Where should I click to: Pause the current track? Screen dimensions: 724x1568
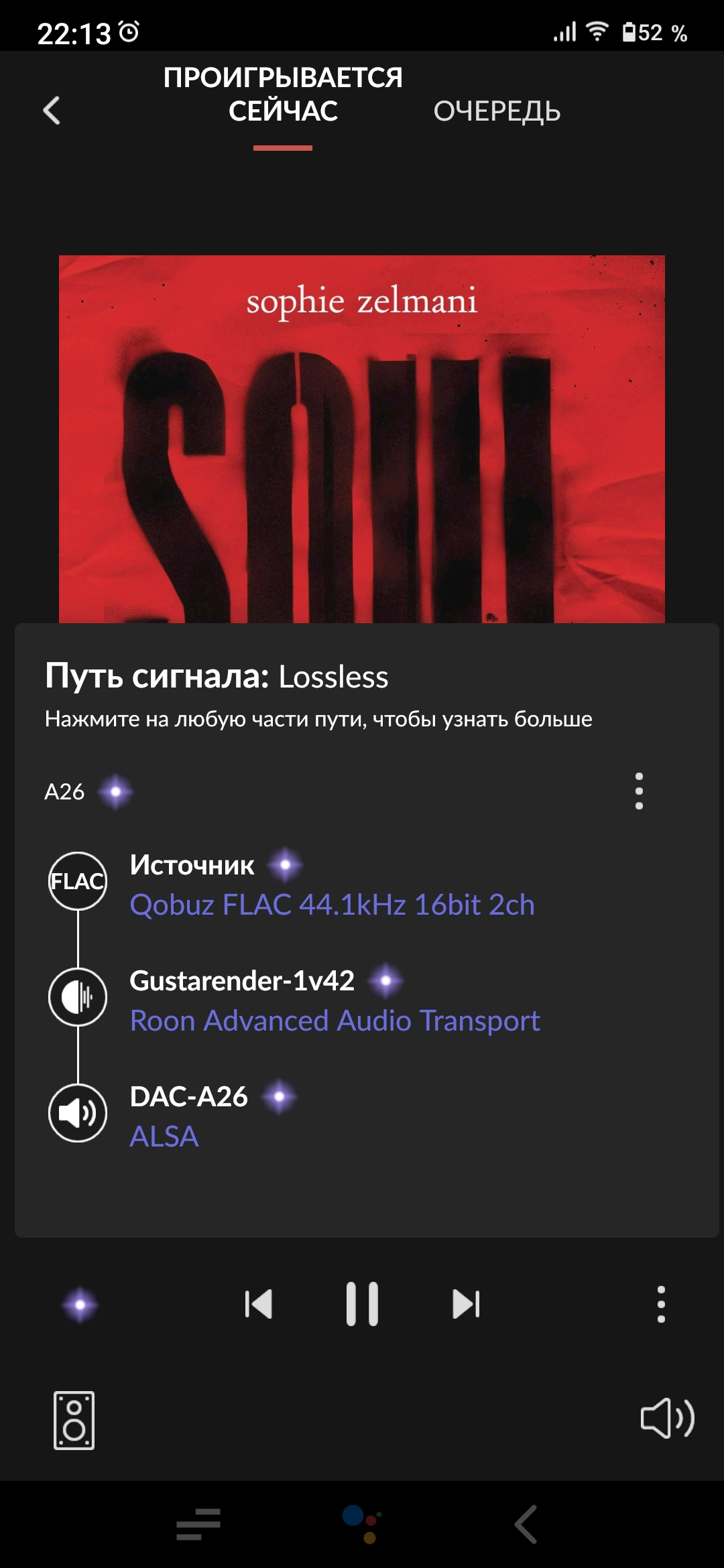pyautogui.click(x=362, y=1304)
